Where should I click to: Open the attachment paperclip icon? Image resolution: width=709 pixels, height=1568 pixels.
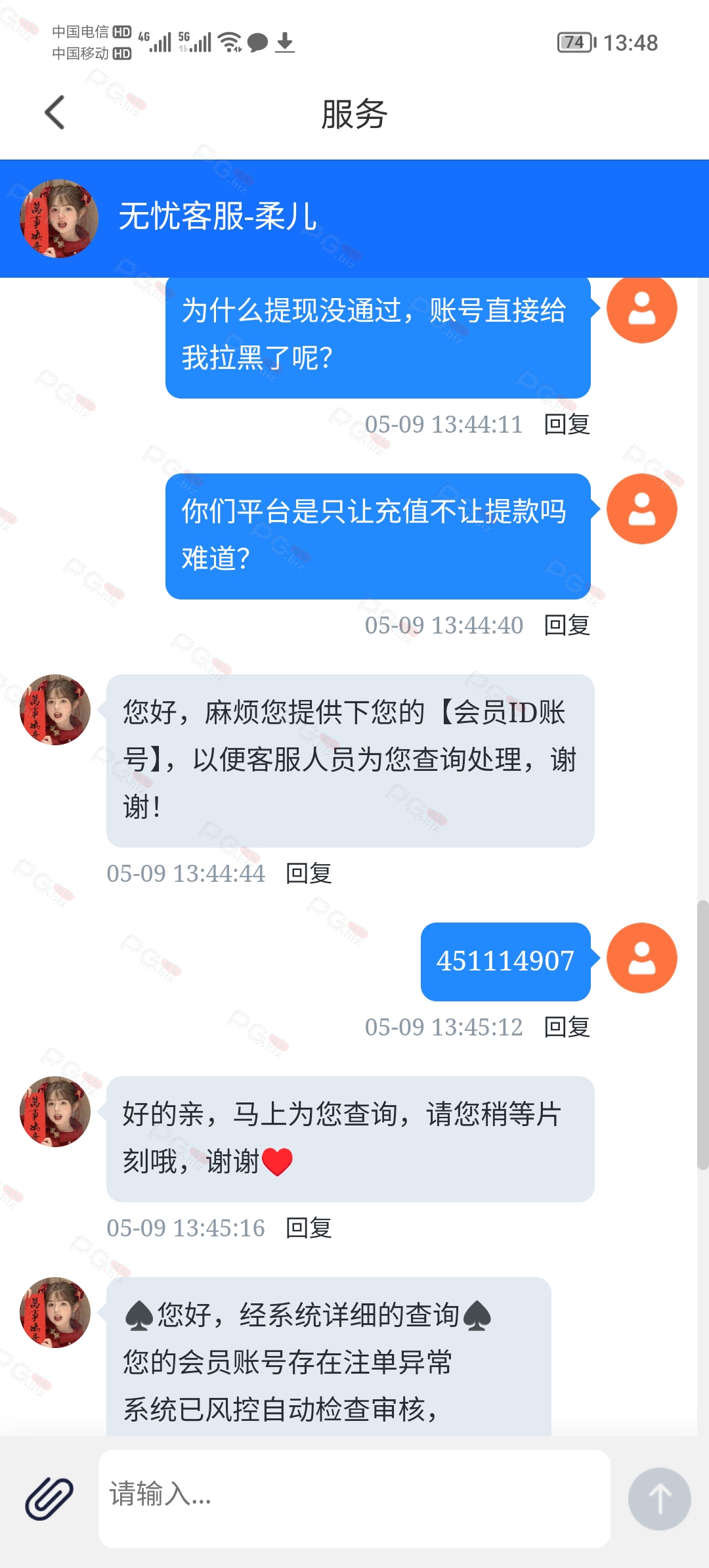click(x=49, y=1499)
